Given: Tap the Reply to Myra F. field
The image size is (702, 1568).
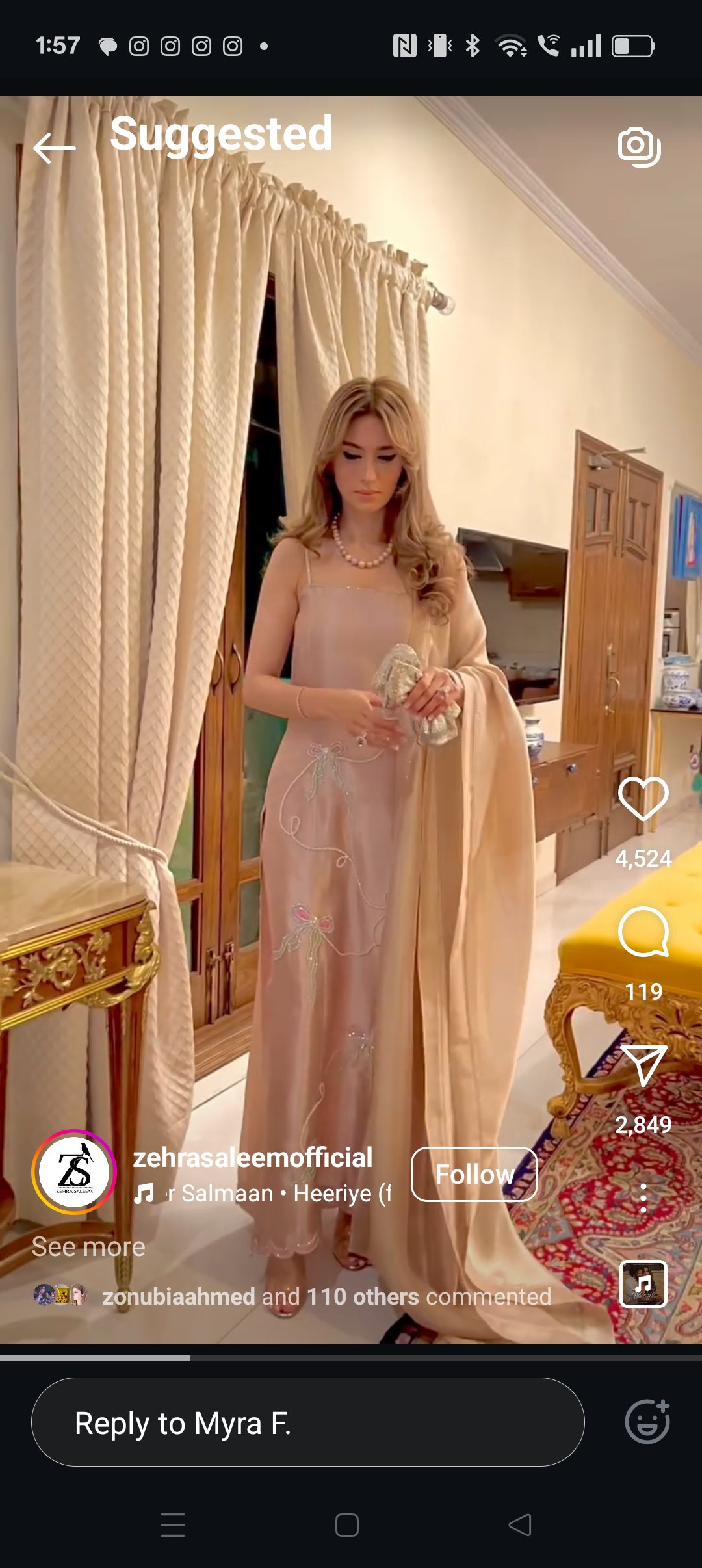Looking at the screenshot, I should point(307,1422).
